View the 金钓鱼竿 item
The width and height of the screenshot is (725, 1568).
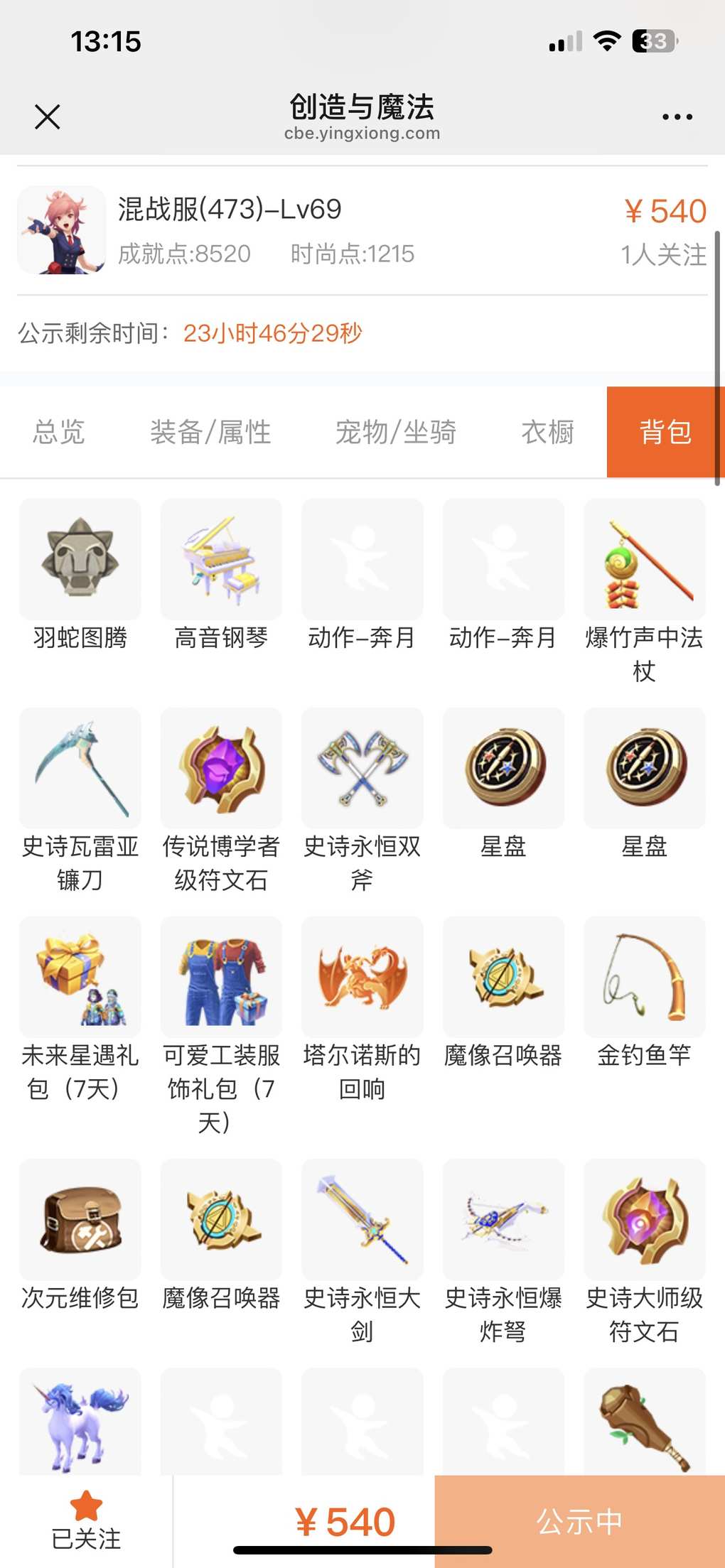pyautogui.click(x=644, y=978)
